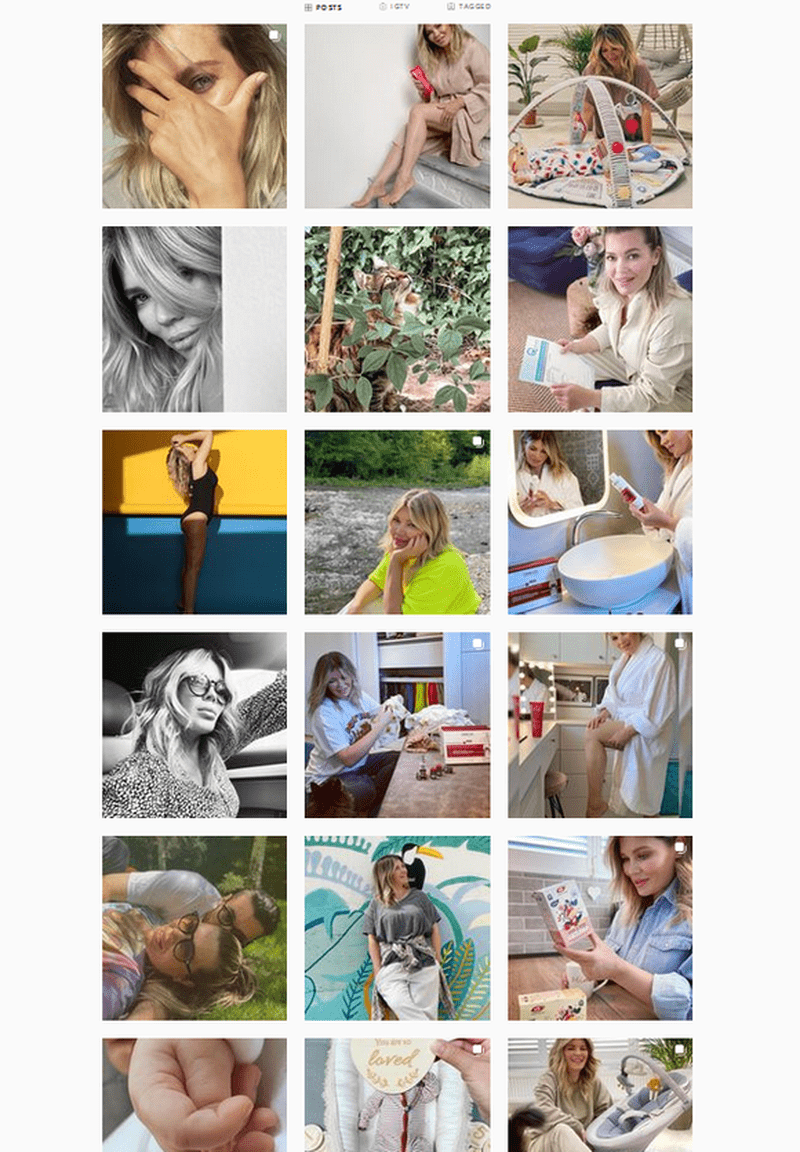View the white bathrobe vanity post
This screenshot has width=800, height=1152.
click(x=599, y=725)
